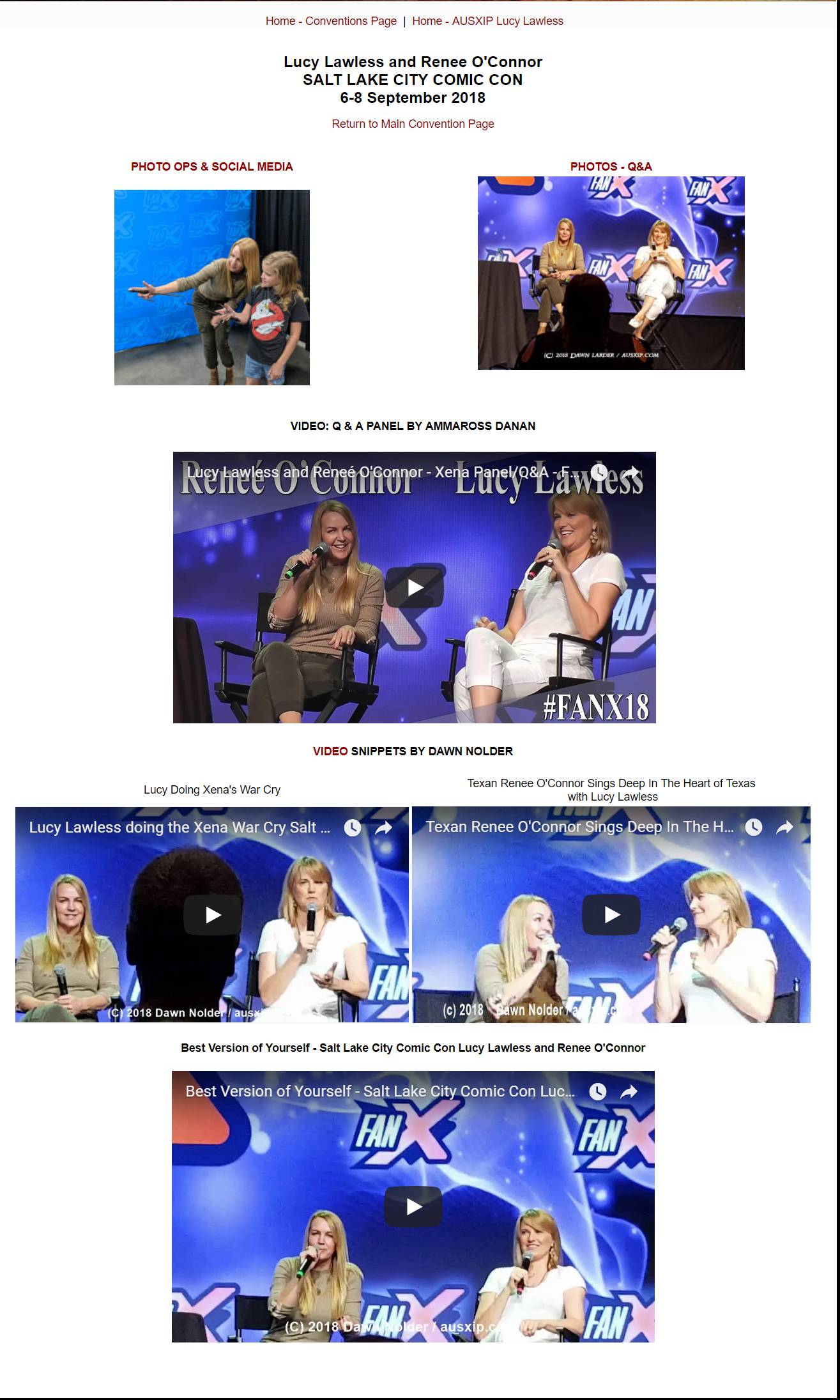Image resolution: width=840 pixels, height=1400 pixels.
Task: Share the Xena Panel/Q&A video
Action: pos(631,473)
